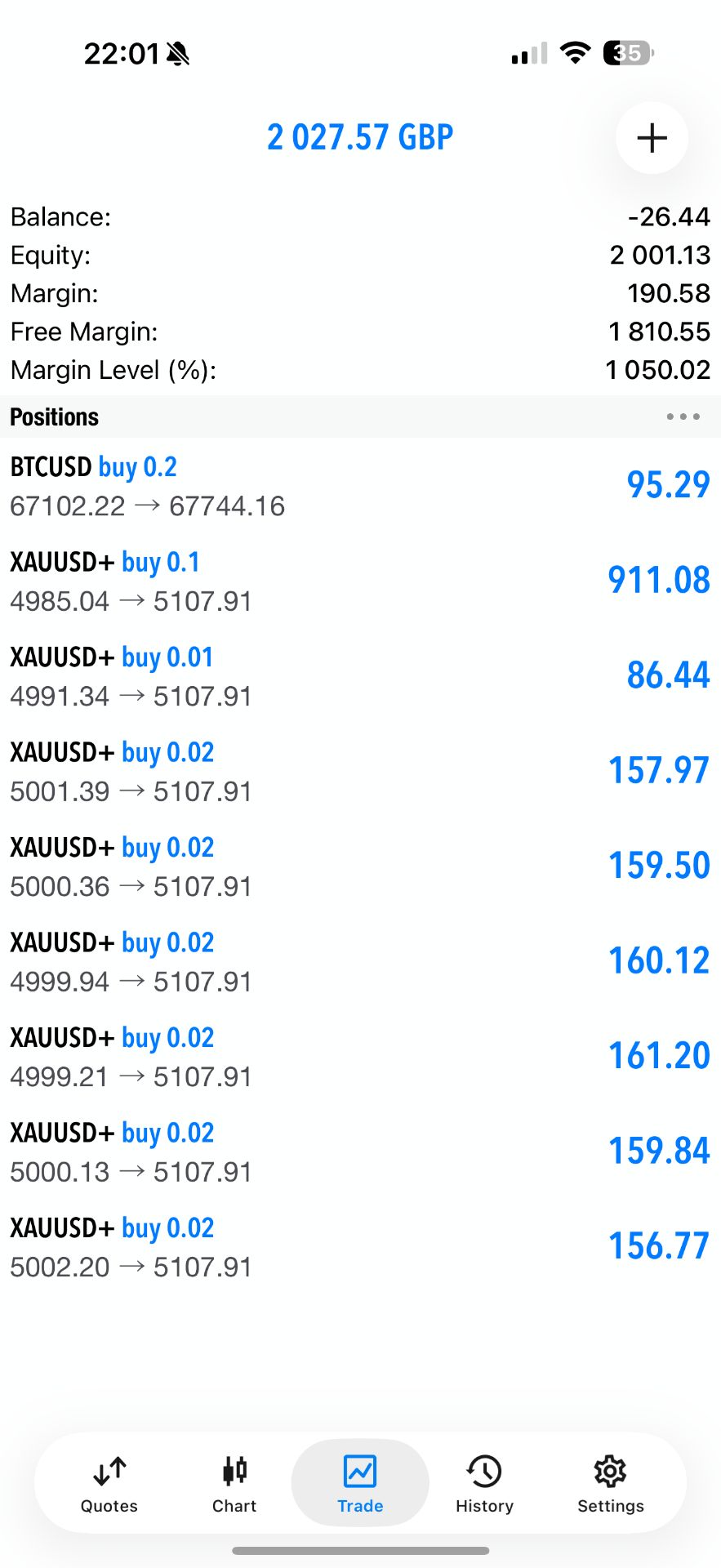This screenshot has width=721, height=1568.
Task: Open the Positions three-dot menu
Action: click(683, 416)
